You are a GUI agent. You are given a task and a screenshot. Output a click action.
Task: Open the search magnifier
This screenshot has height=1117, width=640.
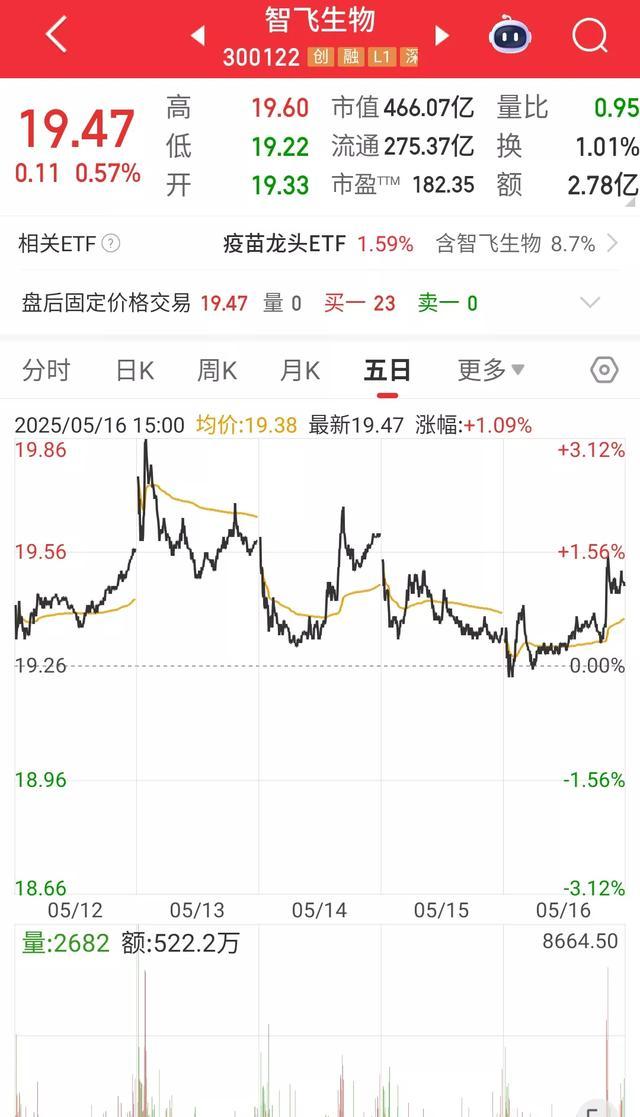[590, 34]
